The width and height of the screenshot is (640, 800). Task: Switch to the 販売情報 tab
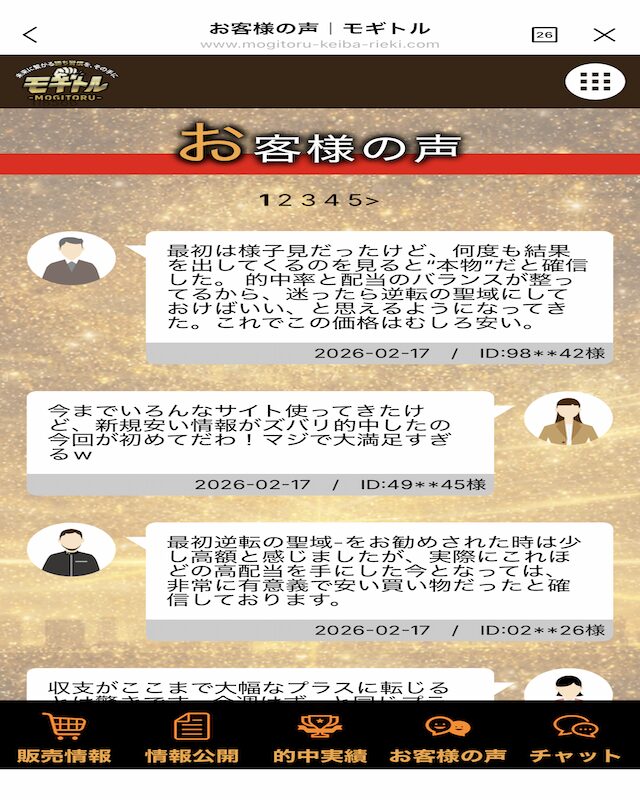point(64,740)
